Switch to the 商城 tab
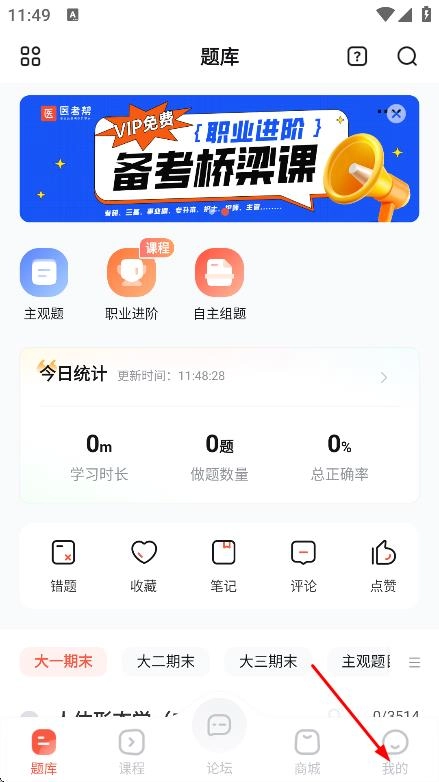 [307, 752]
